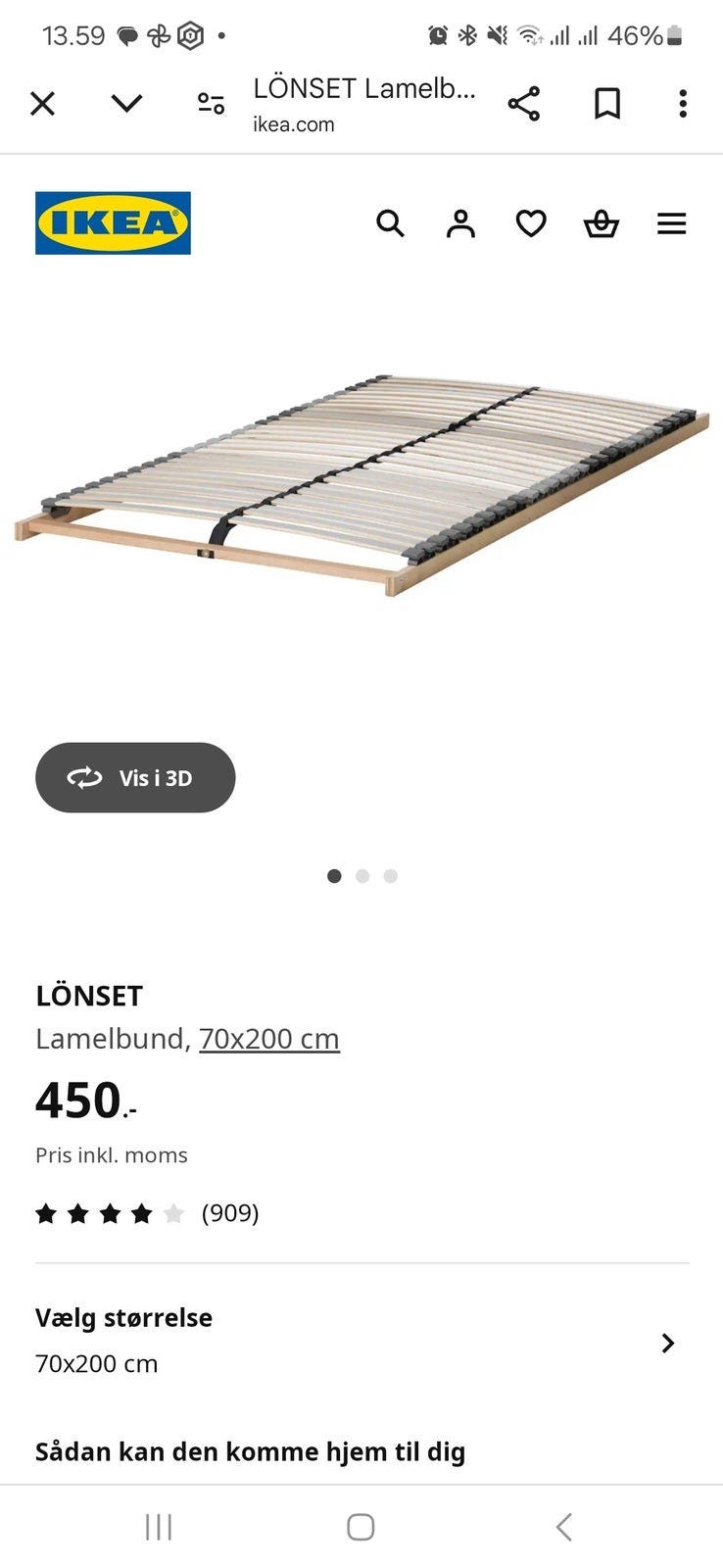Go to the phone home screen
Screen dimensions: 723x1568
pos(361,1526)
